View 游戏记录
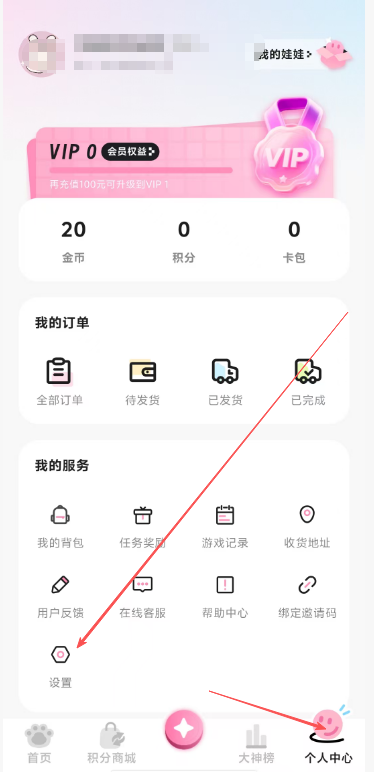 point(225,526)
